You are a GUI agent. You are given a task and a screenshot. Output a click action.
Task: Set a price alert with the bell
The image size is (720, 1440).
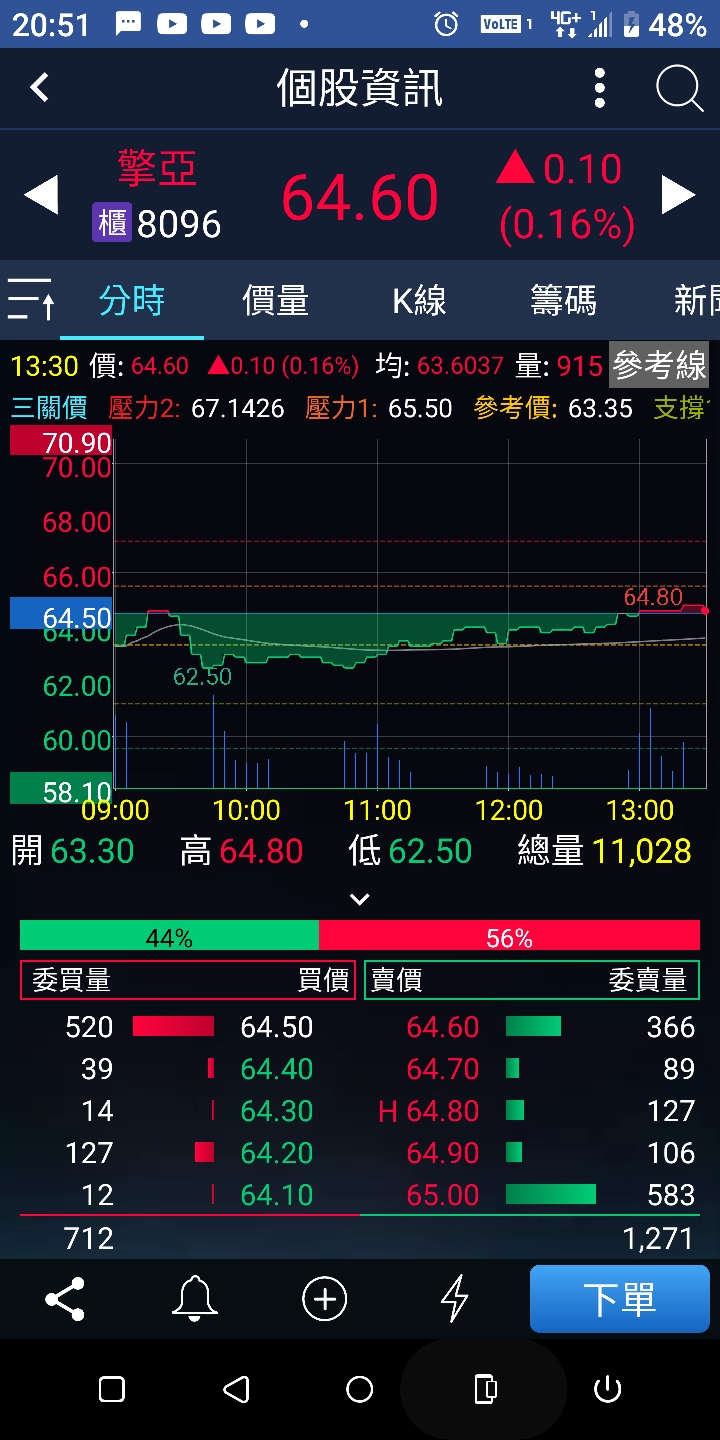click(195, 1299)
